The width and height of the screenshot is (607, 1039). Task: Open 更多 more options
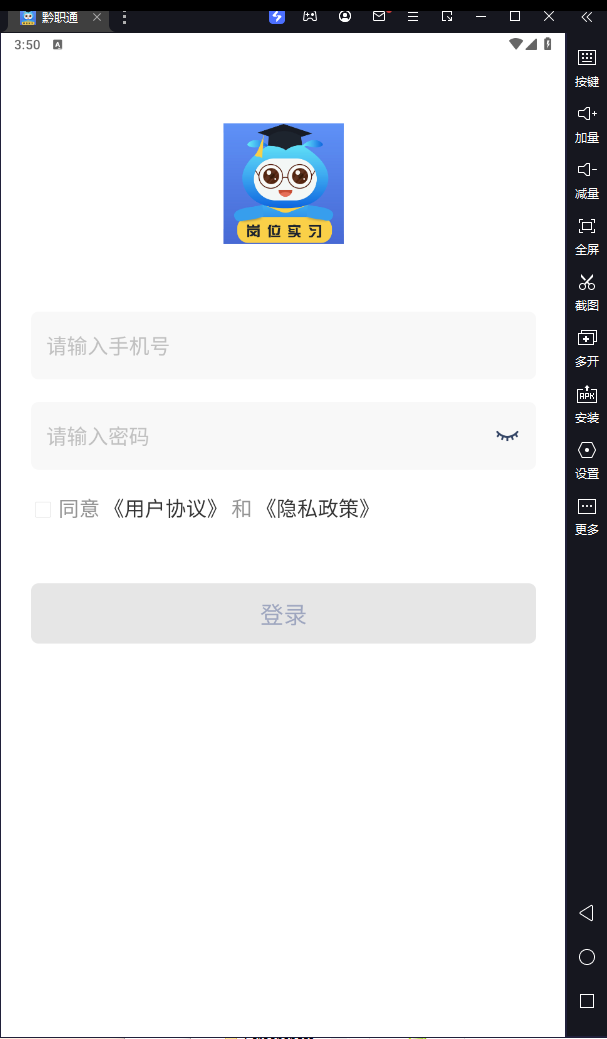[x=587, y=513]
